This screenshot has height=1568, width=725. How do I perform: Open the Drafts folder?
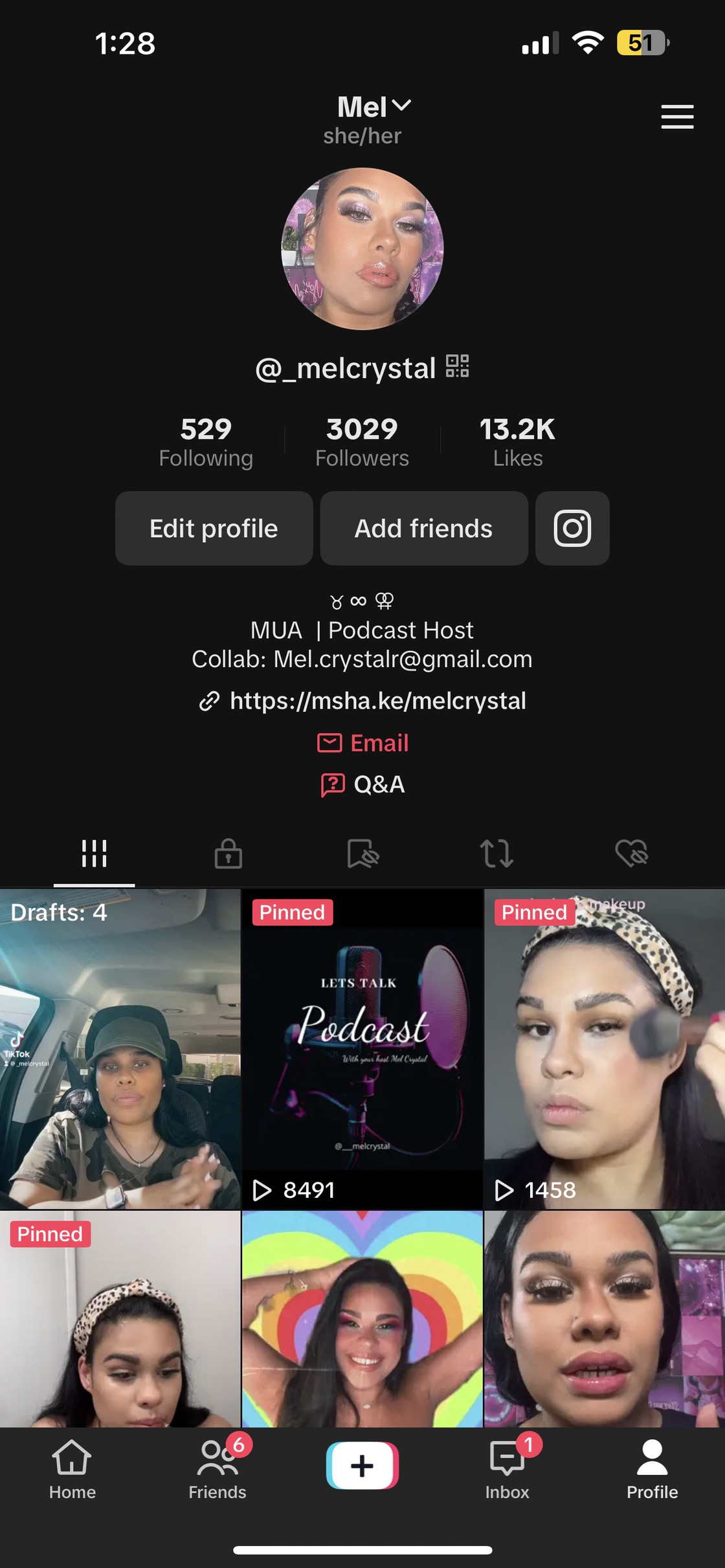(120, 1048)
